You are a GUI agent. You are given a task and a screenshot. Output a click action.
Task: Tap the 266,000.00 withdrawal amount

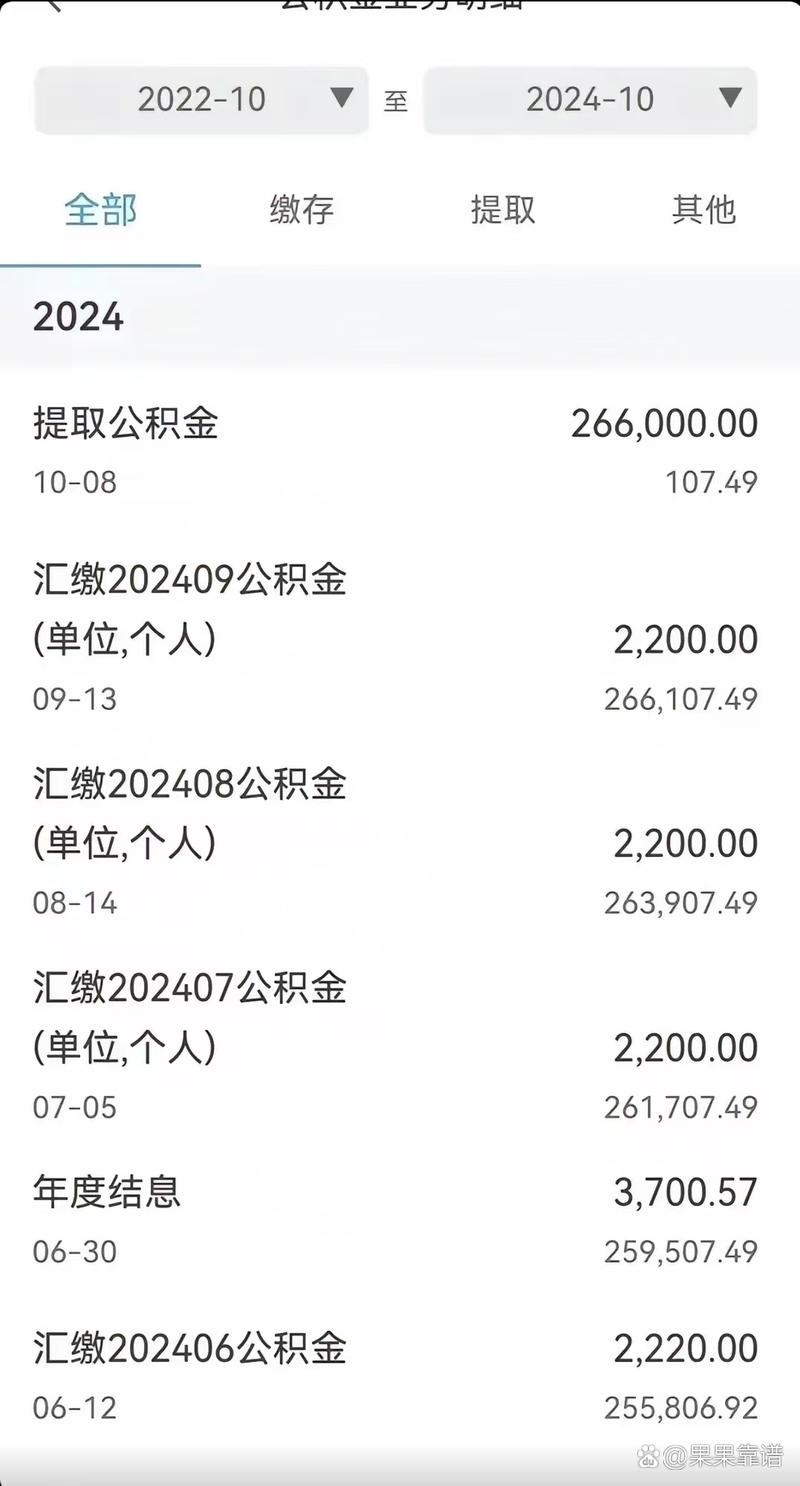point(665,424)
